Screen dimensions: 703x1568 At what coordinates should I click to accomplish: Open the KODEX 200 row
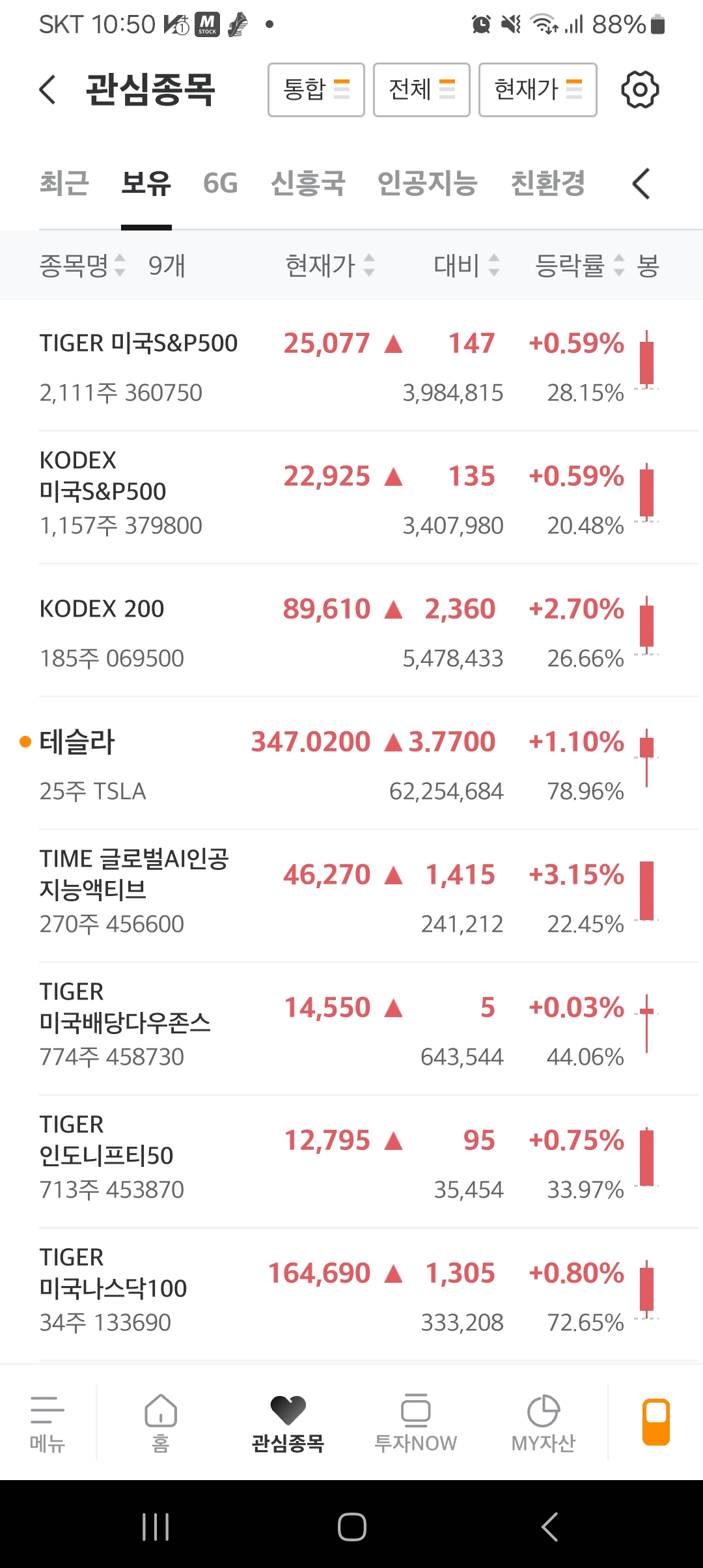tap(102, 609)
